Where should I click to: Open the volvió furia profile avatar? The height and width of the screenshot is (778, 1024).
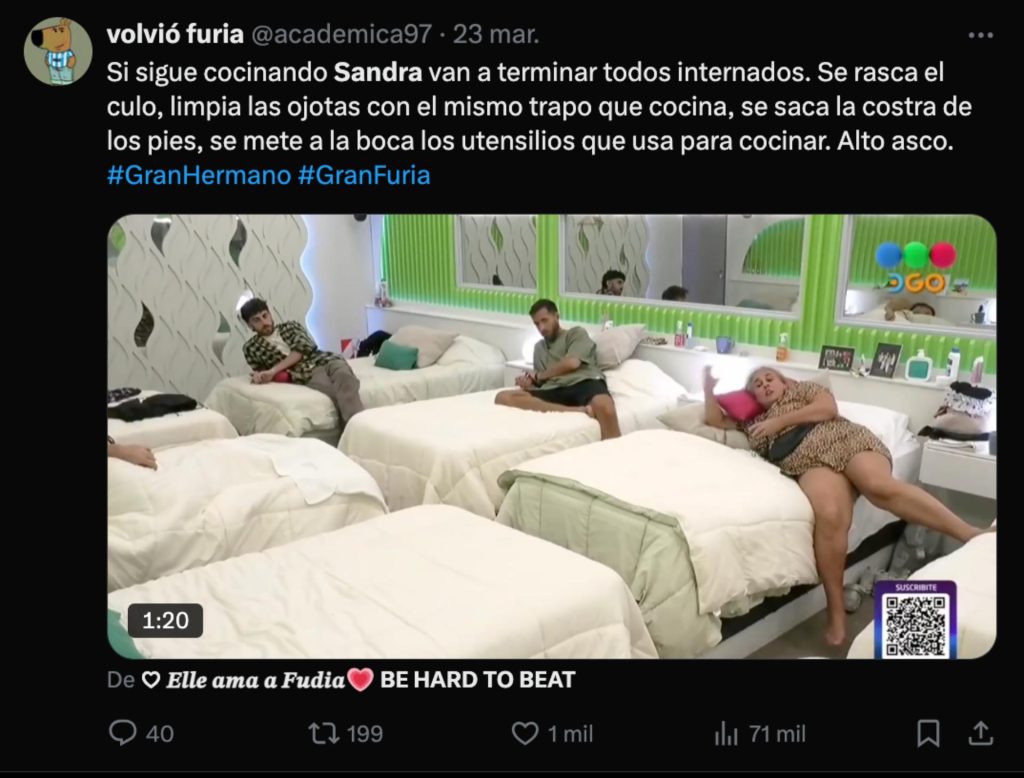pyautogui.click(x=58, y=51)
